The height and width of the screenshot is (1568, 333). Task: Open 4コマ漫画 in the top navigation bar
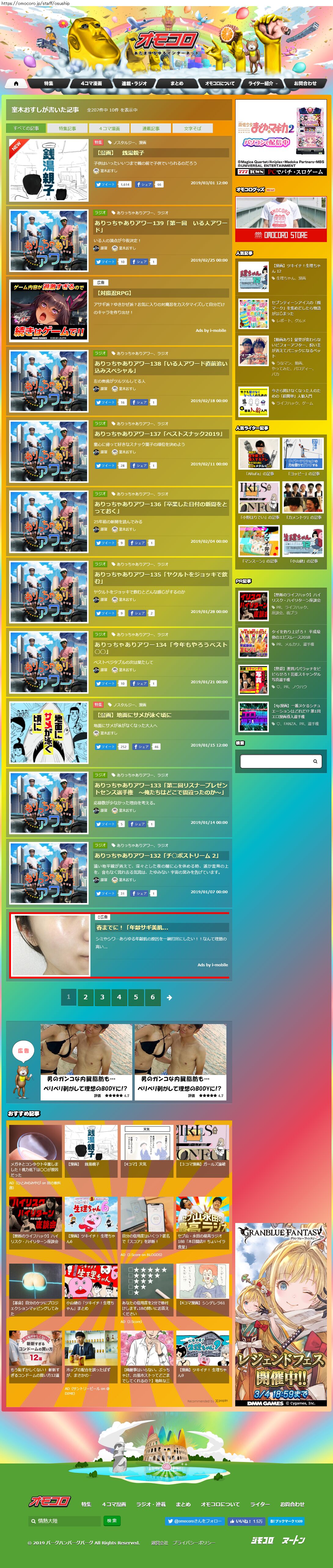tap(91, 83)
